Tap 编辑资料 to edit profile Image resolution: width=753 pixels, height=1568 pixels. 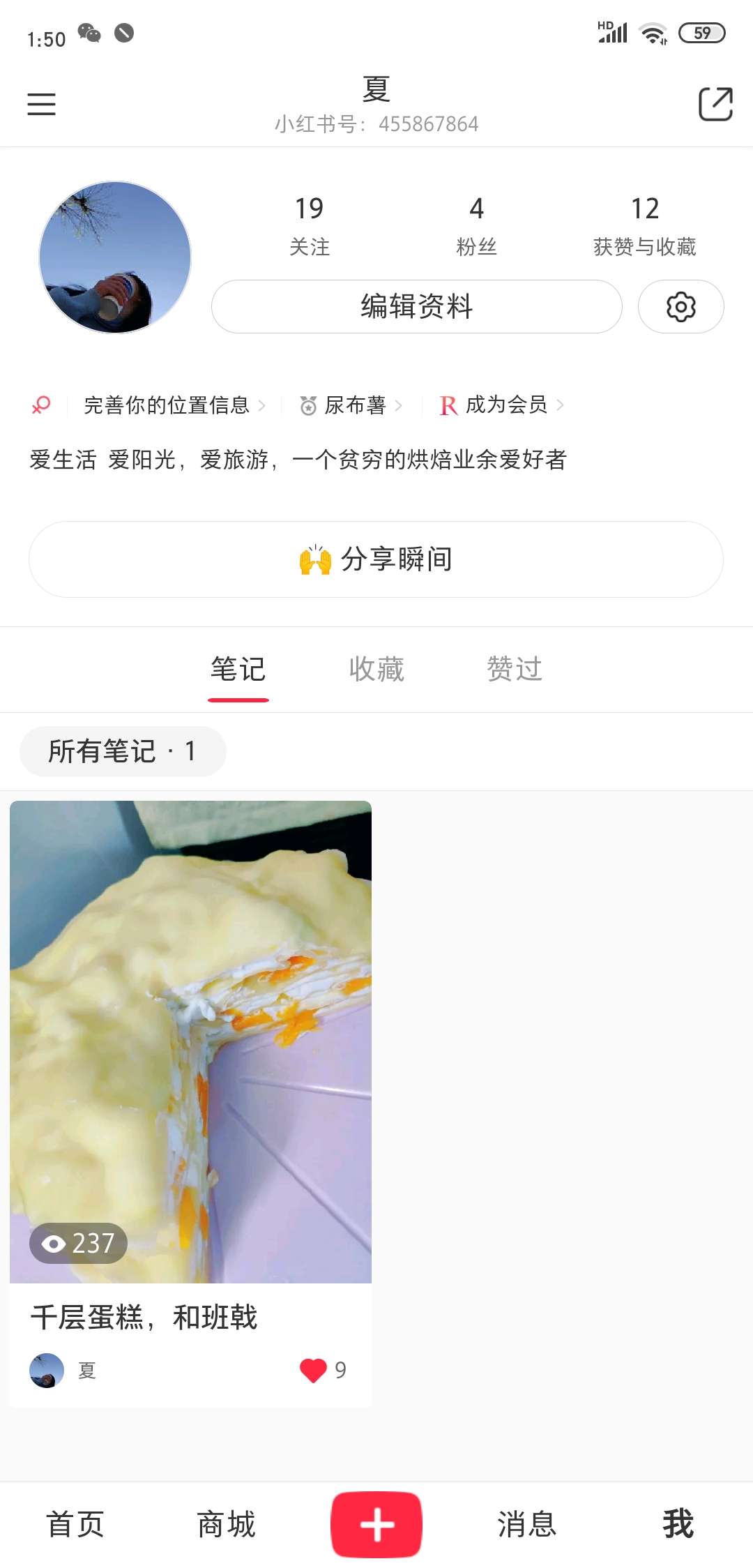416,306
